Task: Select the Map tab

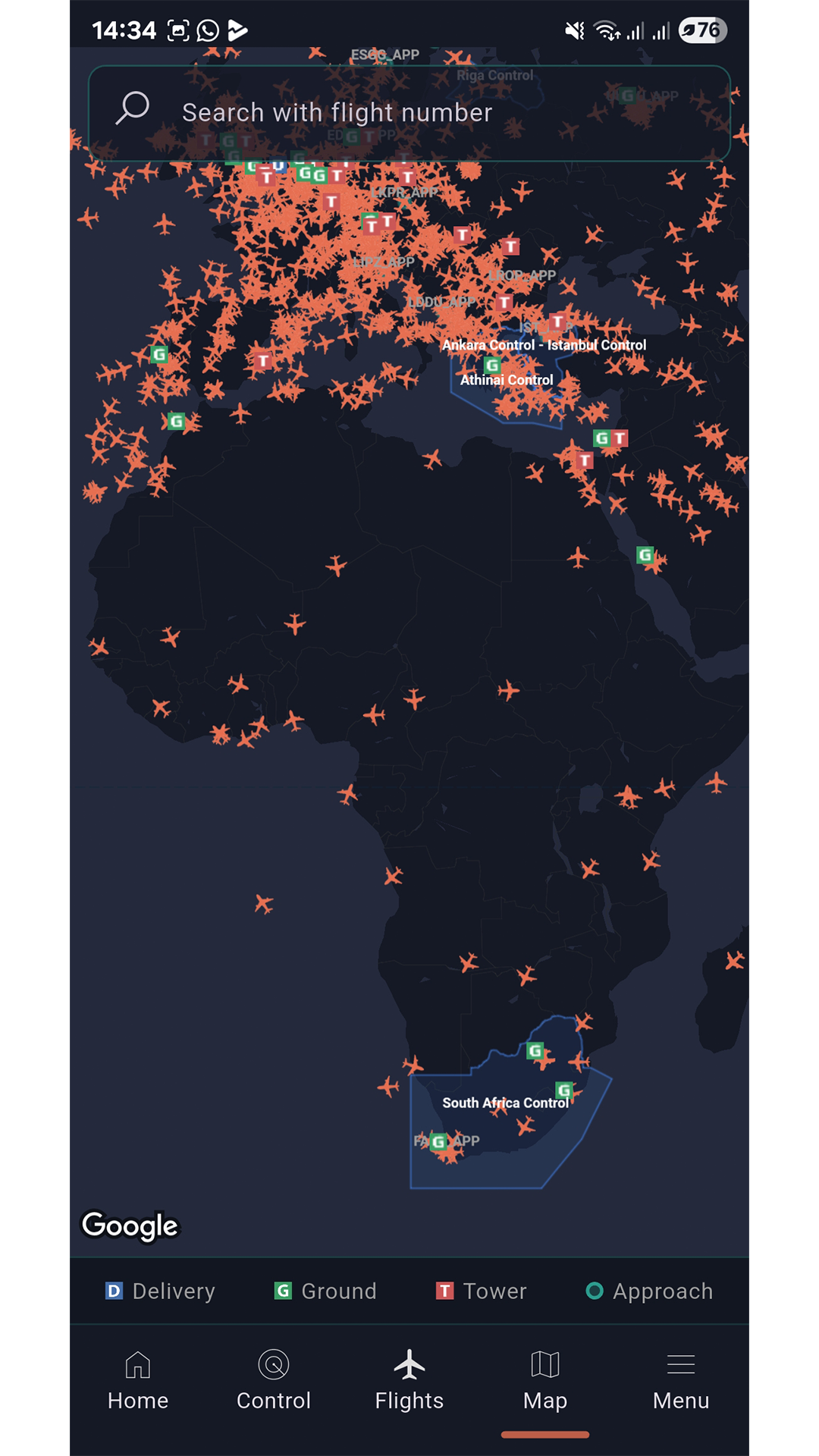Action: (x=545, y=1381)
